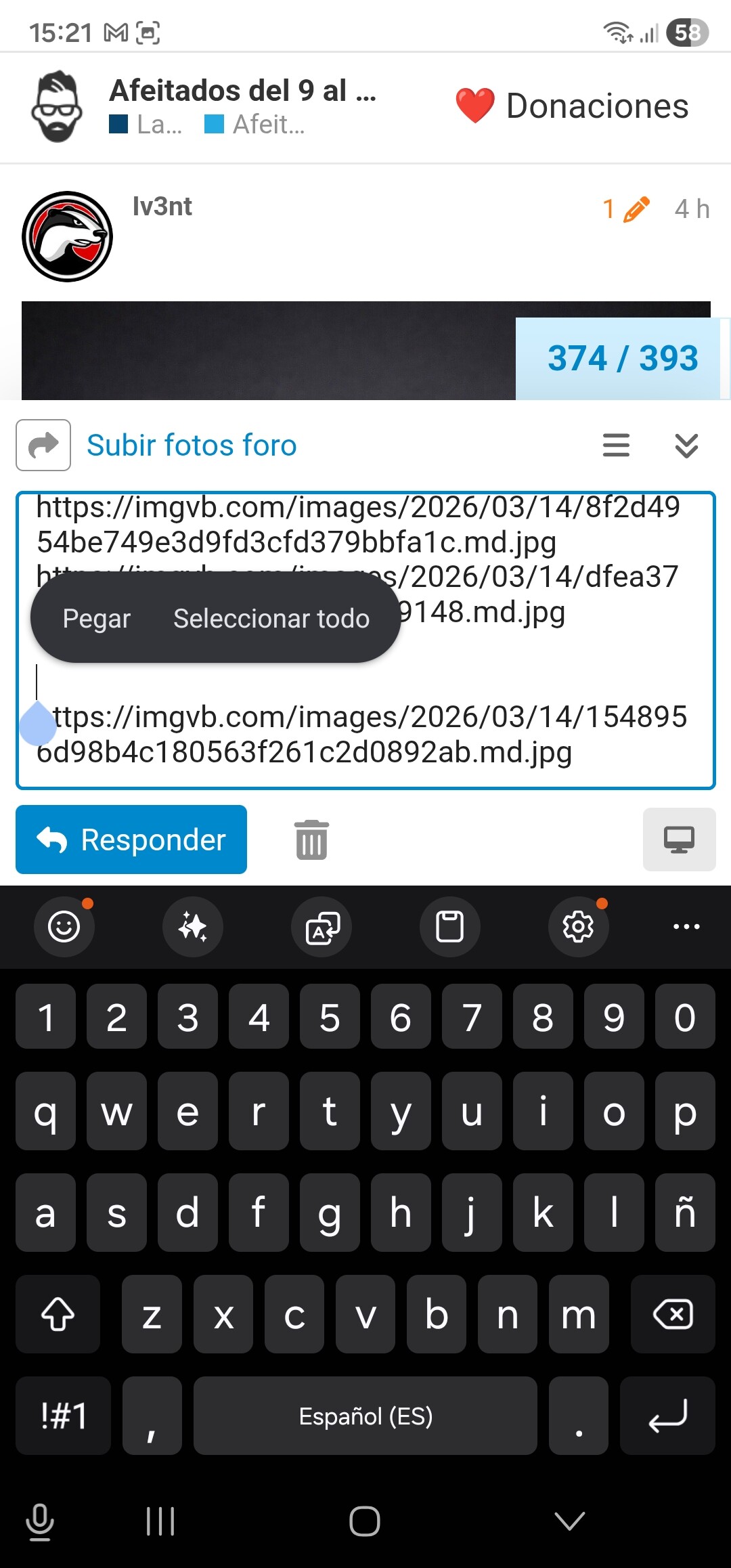Viewport: 731px width, 1568px height.
Task: Toggle the preview monitor button
Action: 679,840
